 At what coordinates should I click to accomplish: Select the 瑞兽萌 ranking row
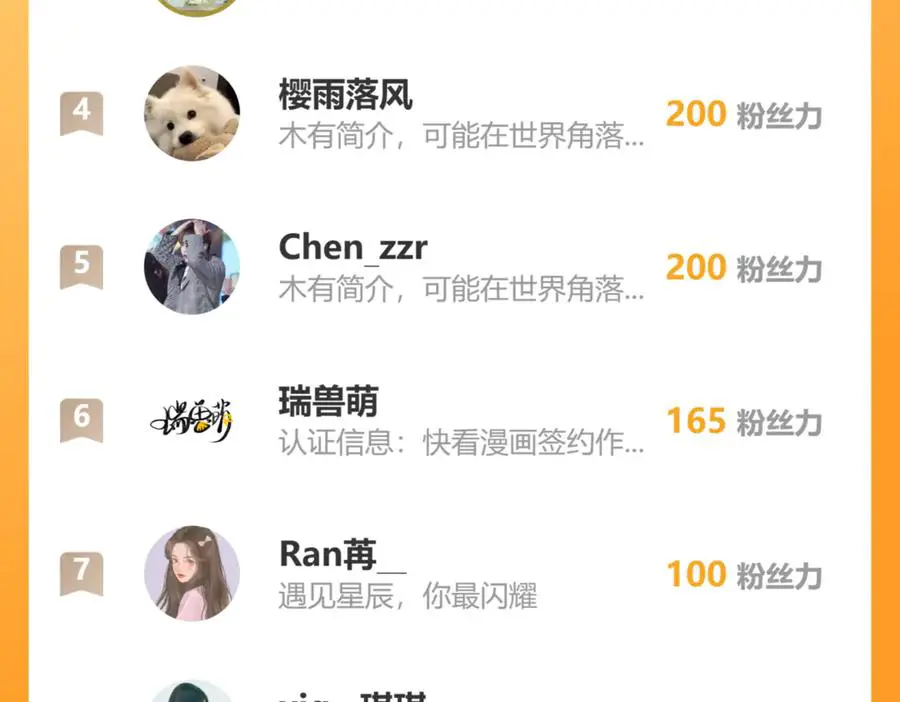coord(450,420)
